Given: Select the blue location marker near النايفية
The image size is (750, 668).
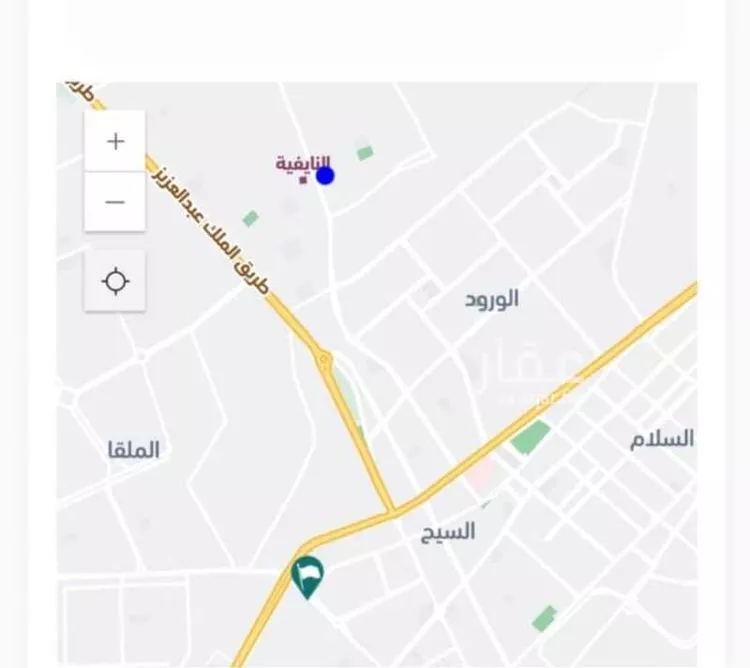Looking at the screenshot, I should click(x=325, y=176).
